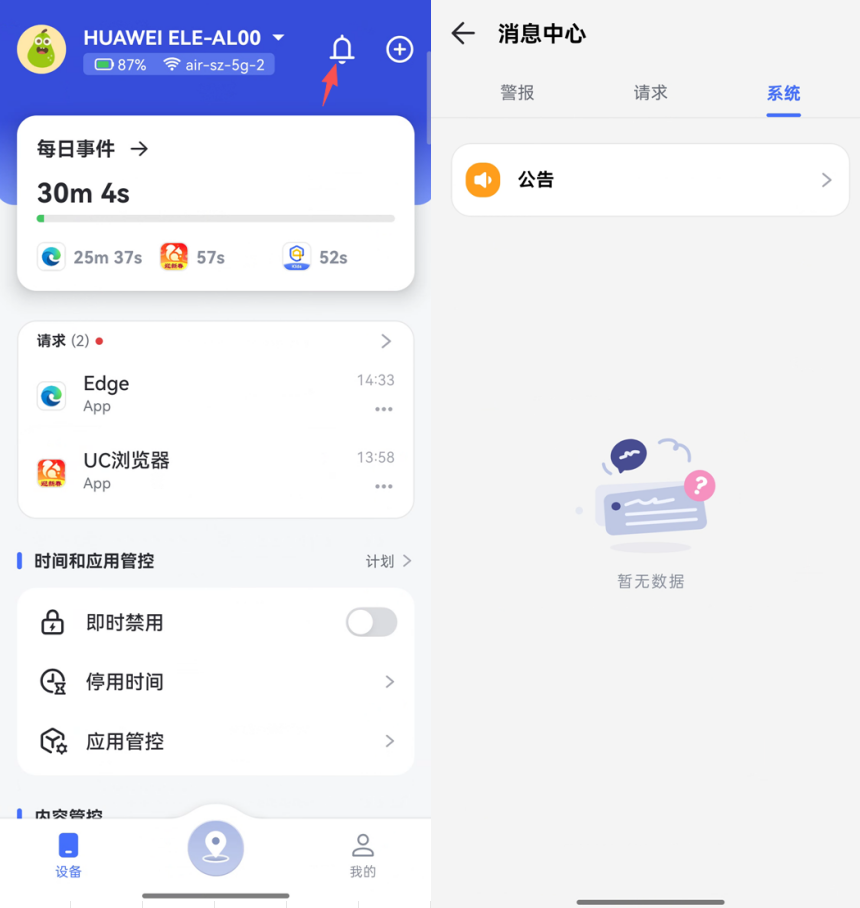Image resolution: width=860 pixels, height=908 pixels.
Task: Click the green avatar icon
Action: pyautogui.click(x=41, y=49)
